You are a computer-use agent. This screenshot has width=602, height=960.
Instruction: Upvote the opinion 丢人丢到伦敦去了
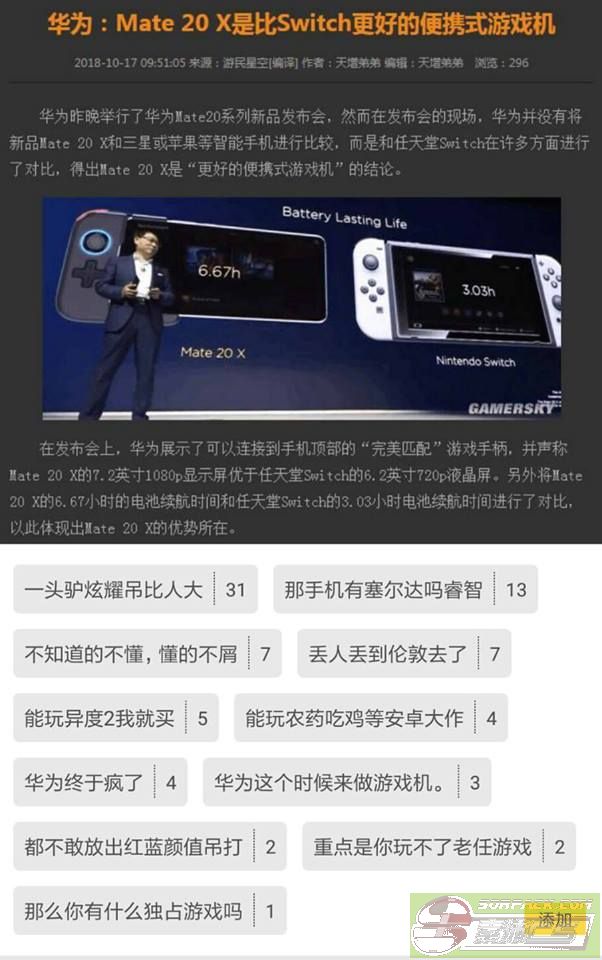tap(403, 654)
